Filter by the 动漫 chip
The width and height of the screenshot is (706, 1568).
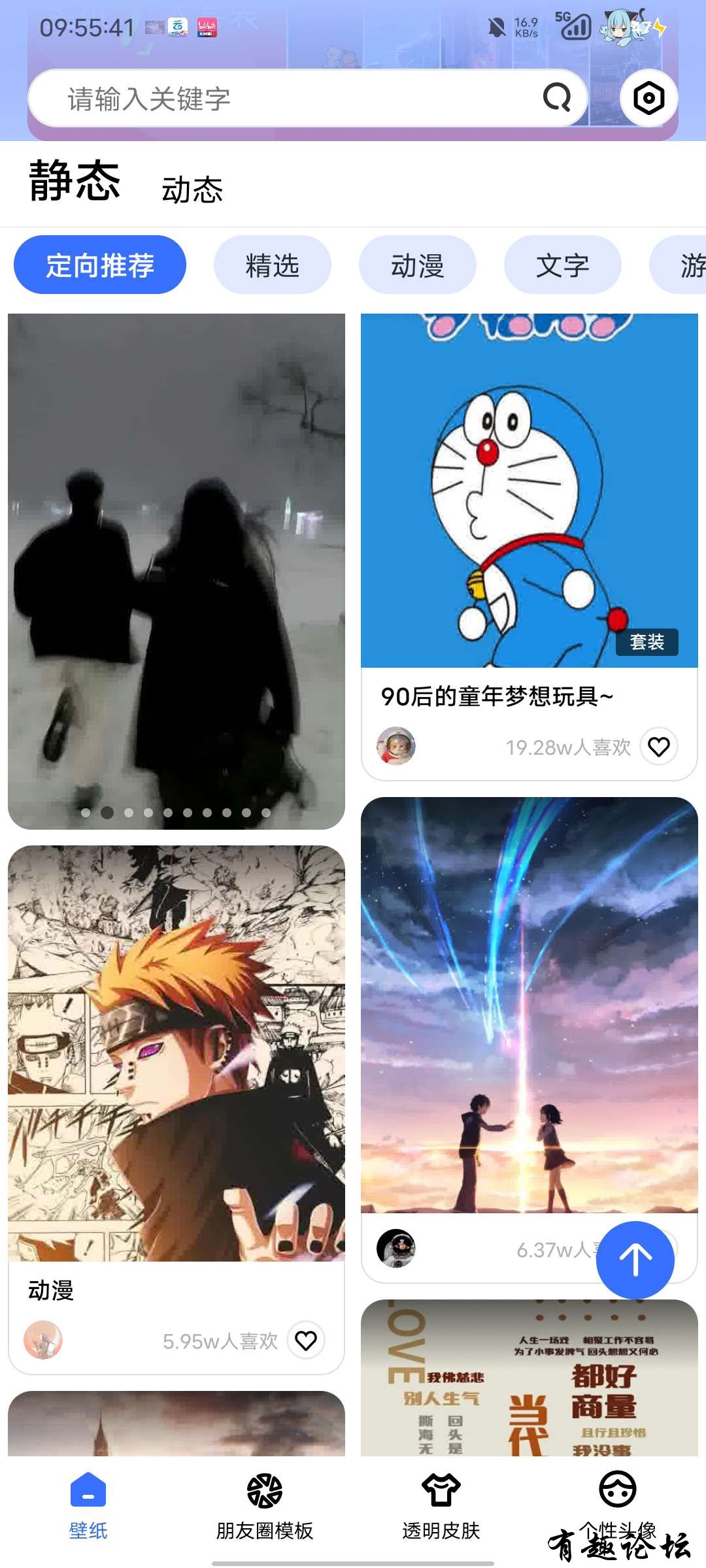coord(417,265)
